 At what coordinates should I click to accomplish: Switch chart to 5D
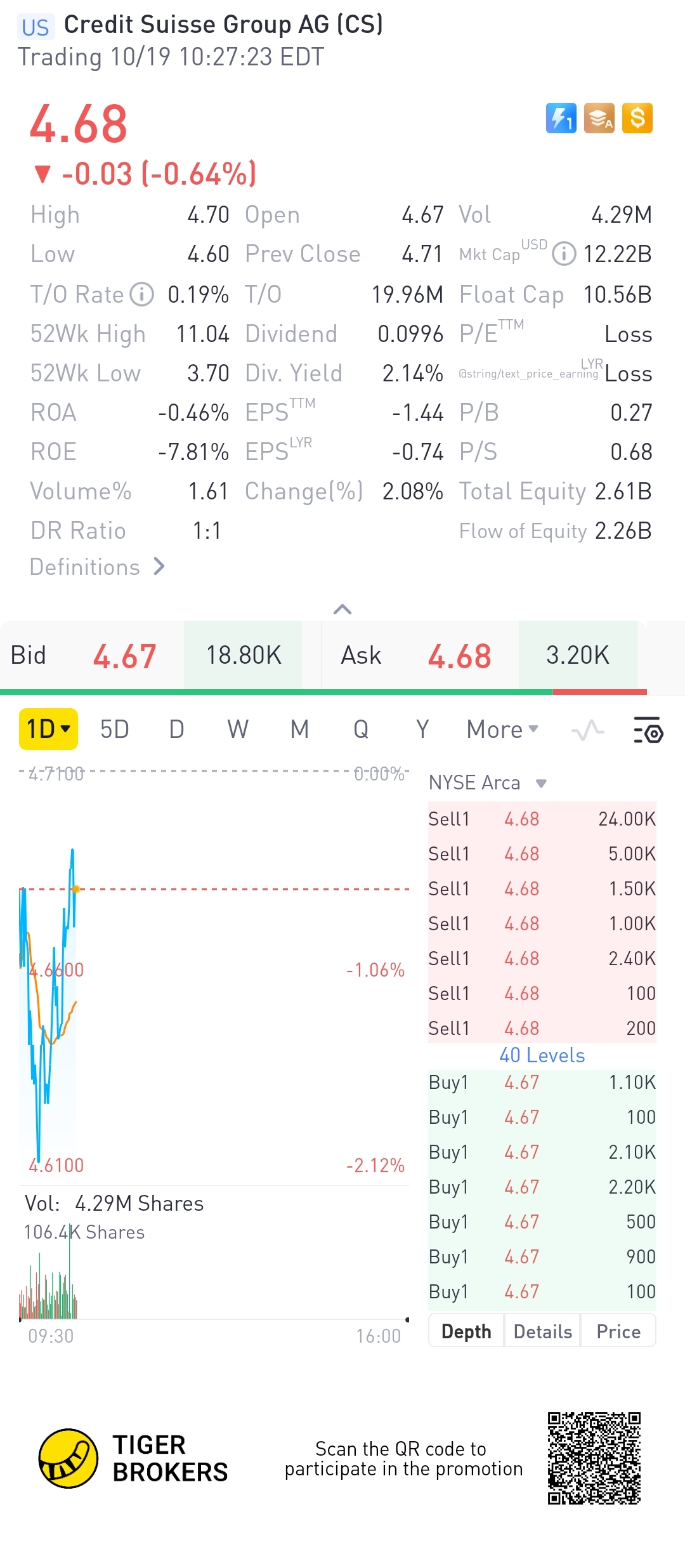click(x=115, y=729)
